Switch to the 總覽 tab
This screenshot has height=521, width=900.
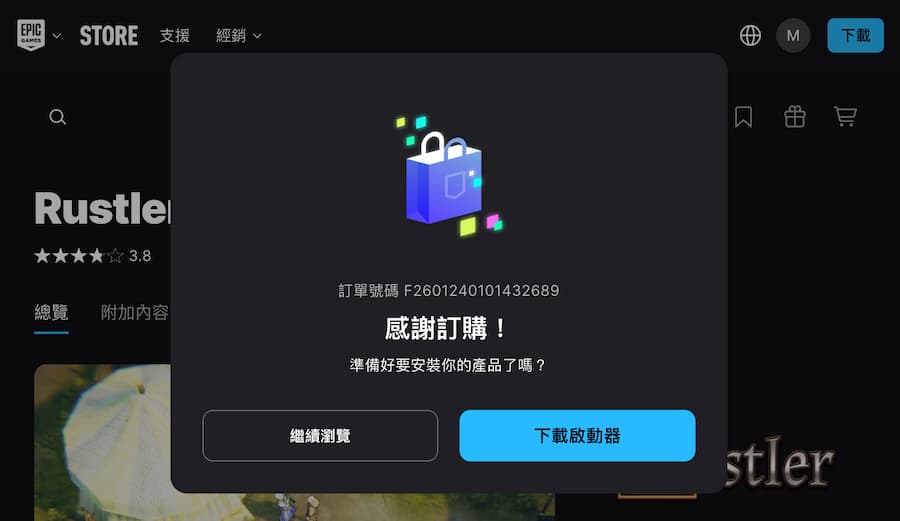(x=51, y=312)
